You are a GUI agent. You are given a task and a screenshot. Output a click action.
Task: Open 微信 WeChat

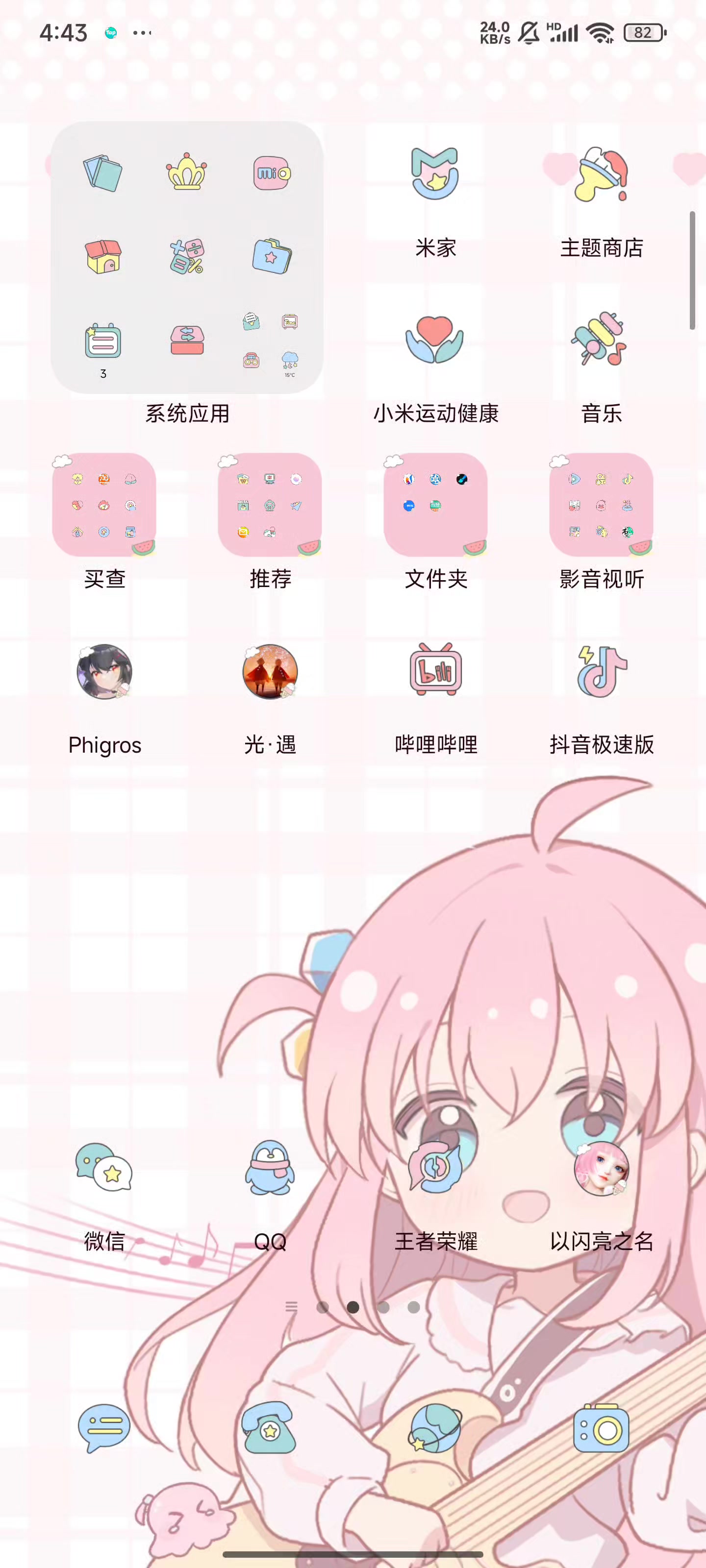point(104,1168)
